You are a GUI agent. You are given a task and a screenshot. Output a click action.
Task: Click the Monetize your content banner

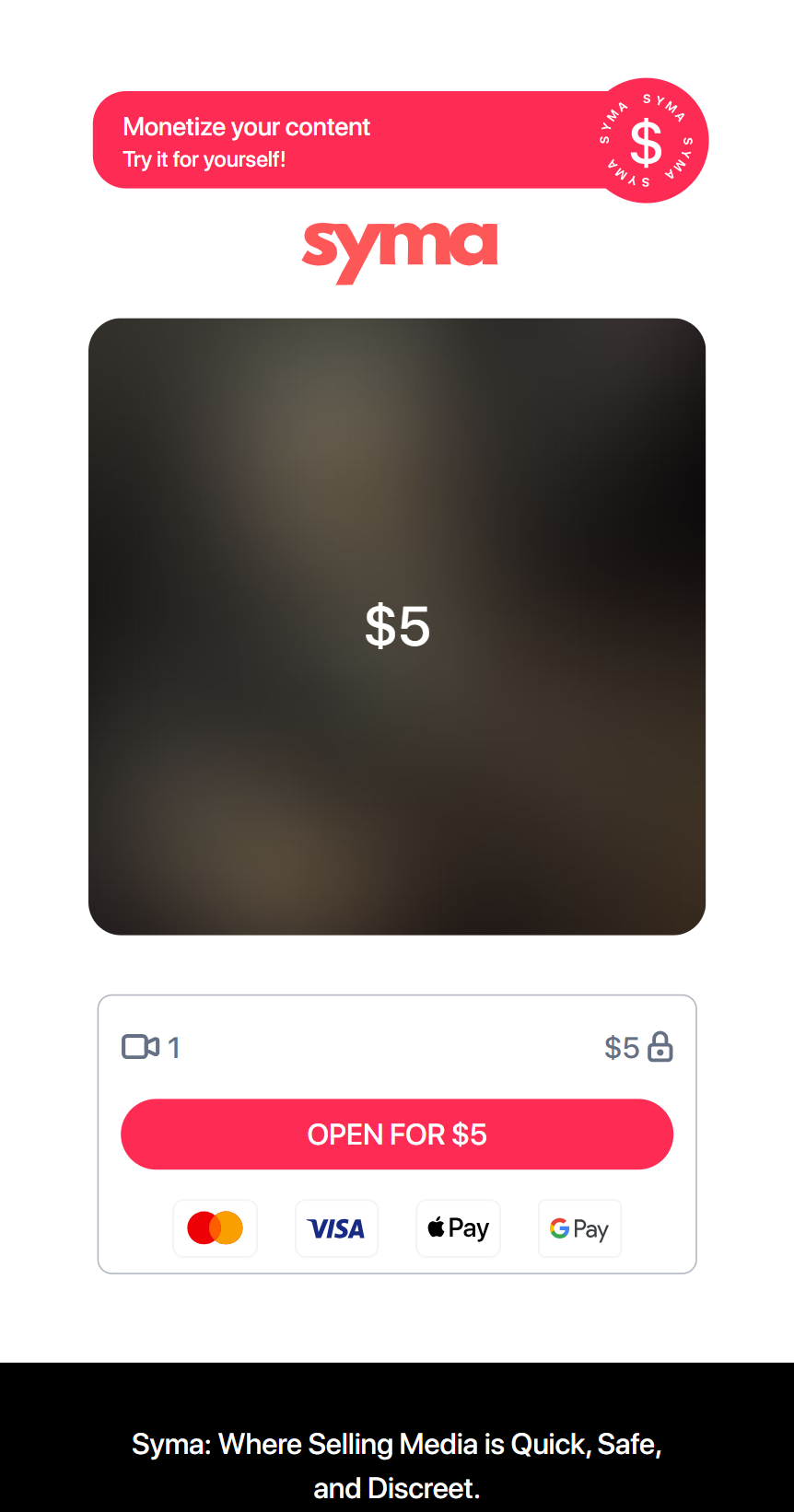[247, 127]
